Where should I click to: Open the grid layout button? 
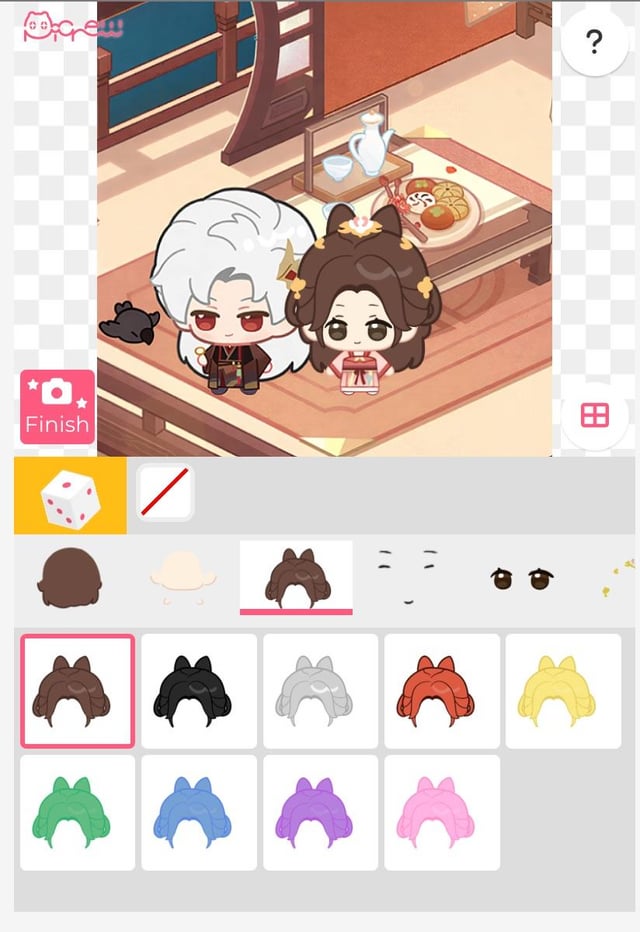point(595,416)
